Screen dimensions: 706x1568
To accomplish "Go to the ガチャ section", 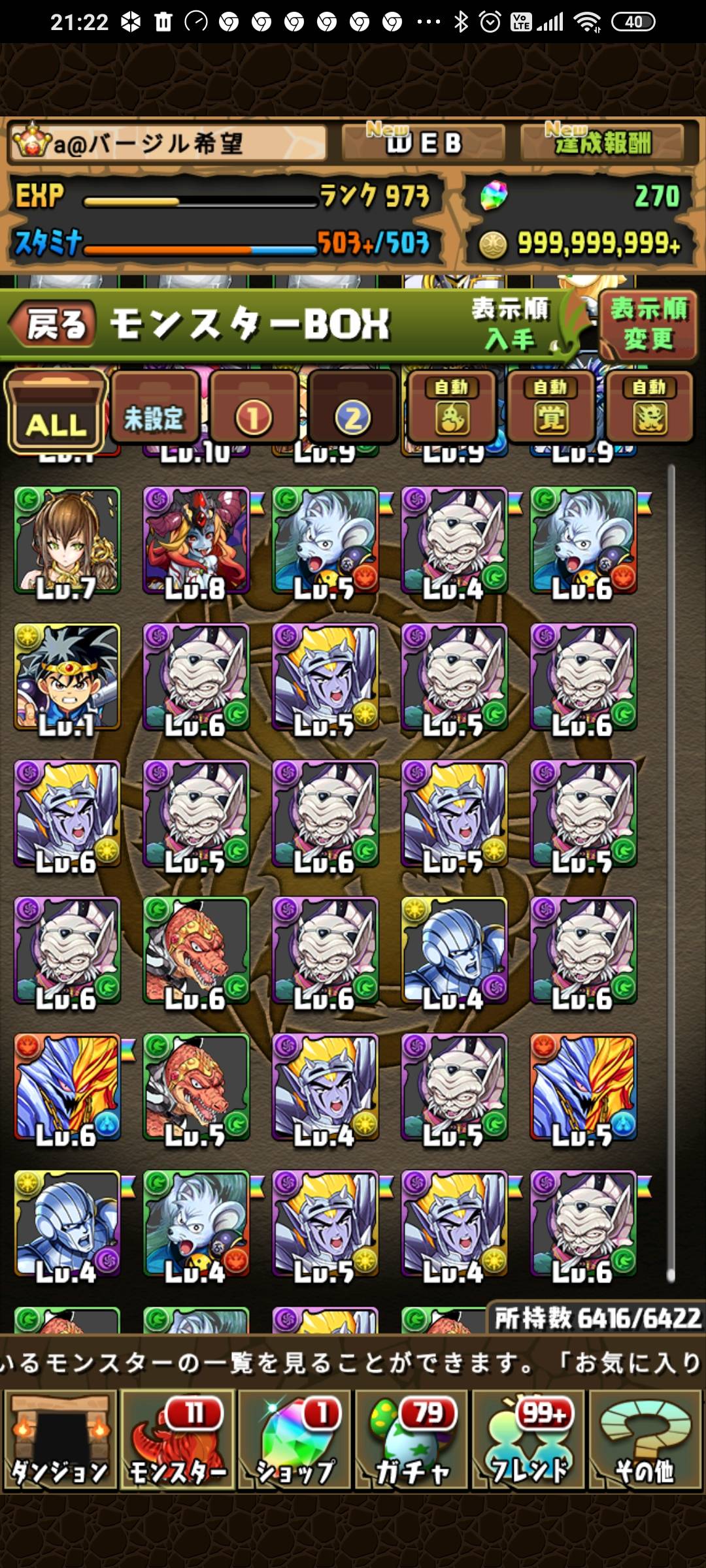I will pyautogui.click(x=411, y=1440).
